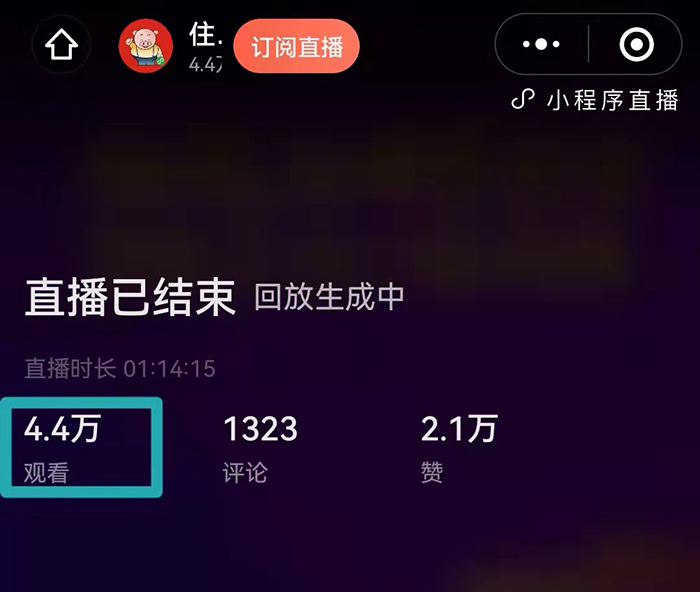The image size is (700, 592).
Task: Open the three-dot more menu
Action: click(x=541, y=45)
